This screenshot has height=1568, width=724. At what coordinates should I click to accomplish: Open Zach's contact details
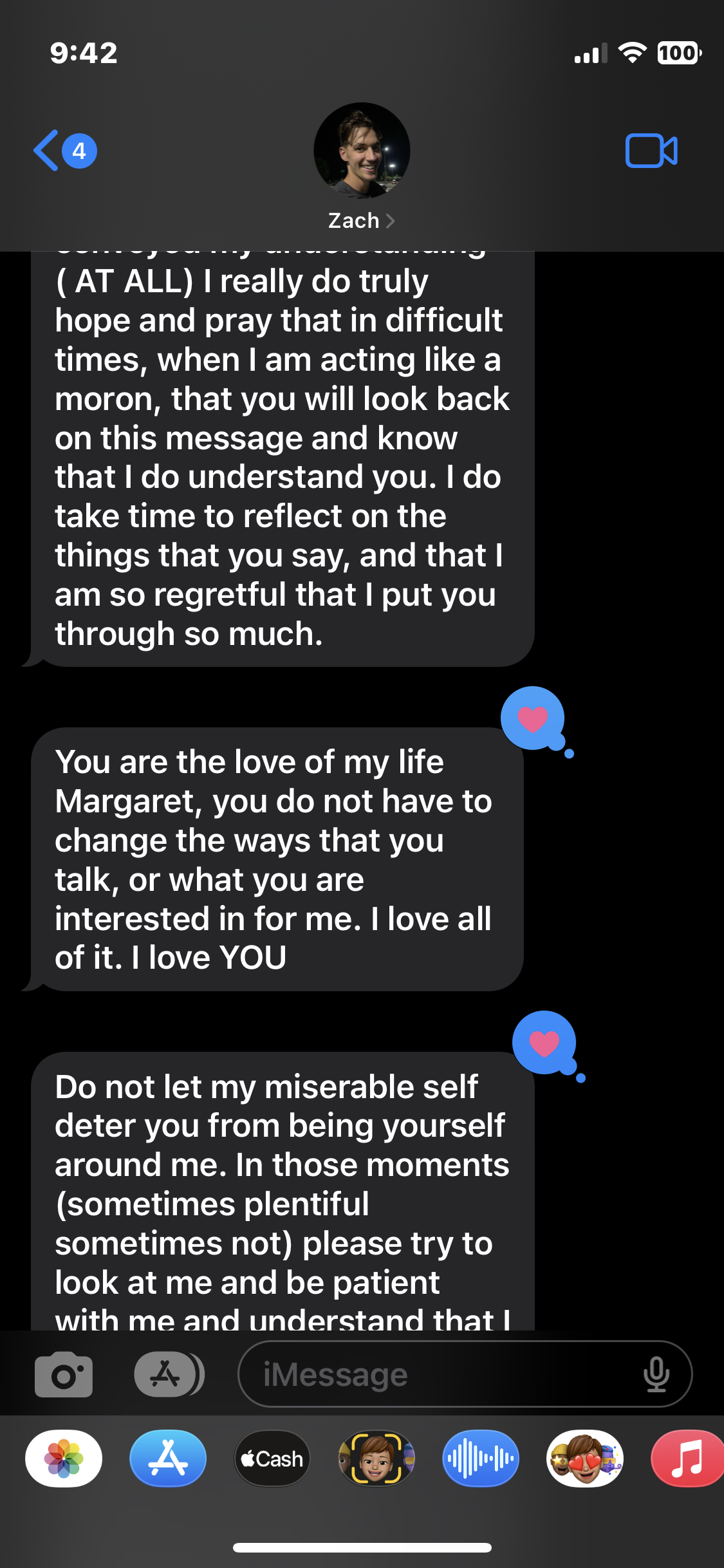(x=361, y=220)
